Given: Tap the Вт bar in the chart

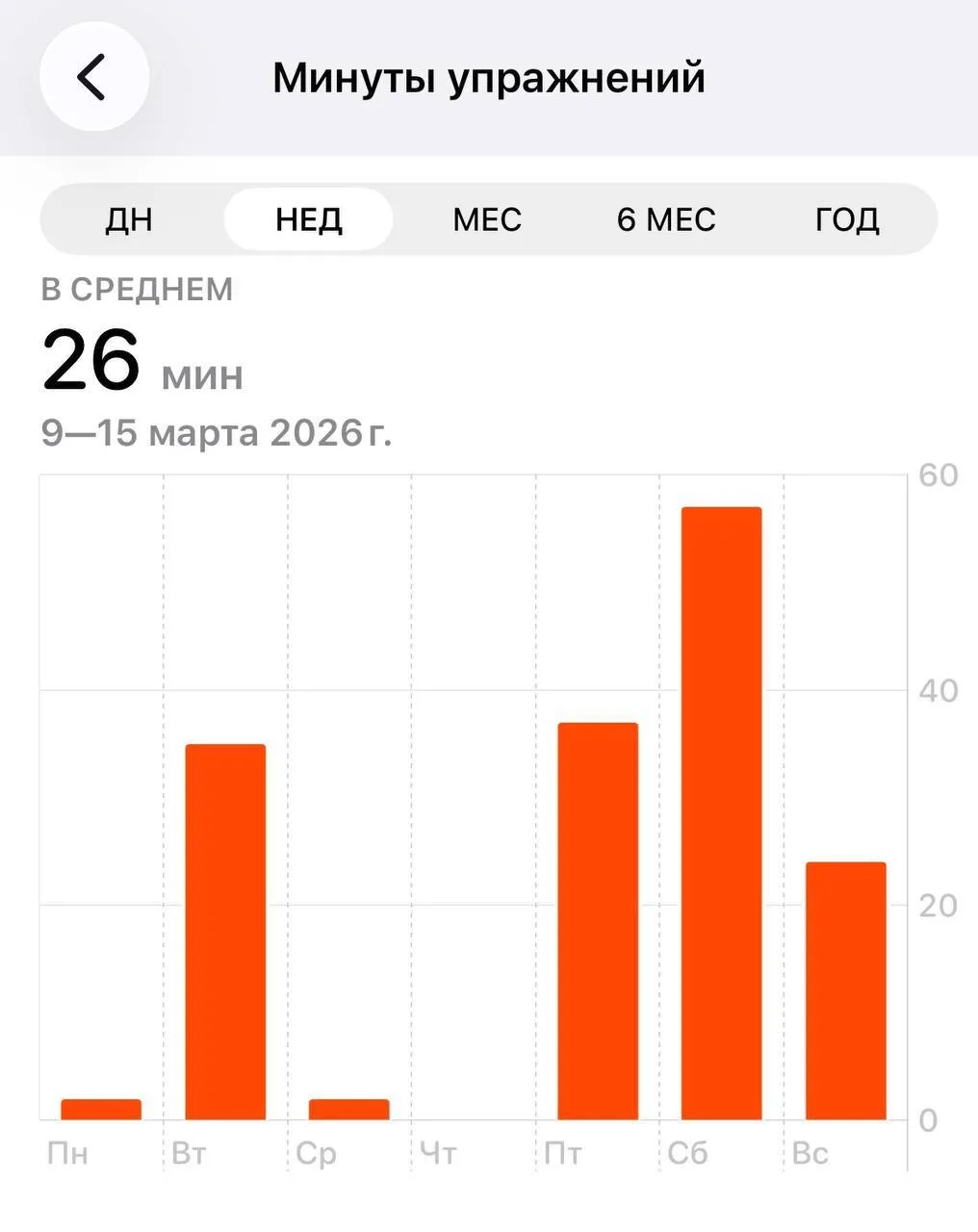Looking at the screenshot, I should tap(225, 932).
